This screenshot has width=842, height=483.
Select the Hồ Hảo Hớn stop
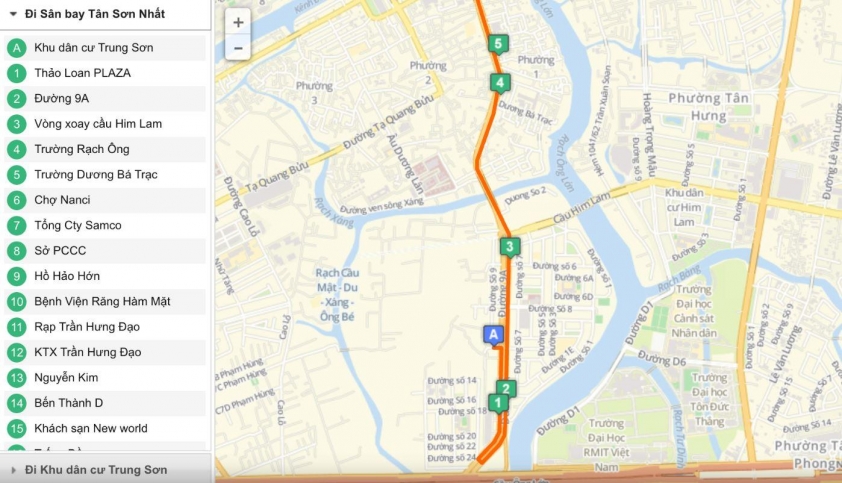pos(67,276)
